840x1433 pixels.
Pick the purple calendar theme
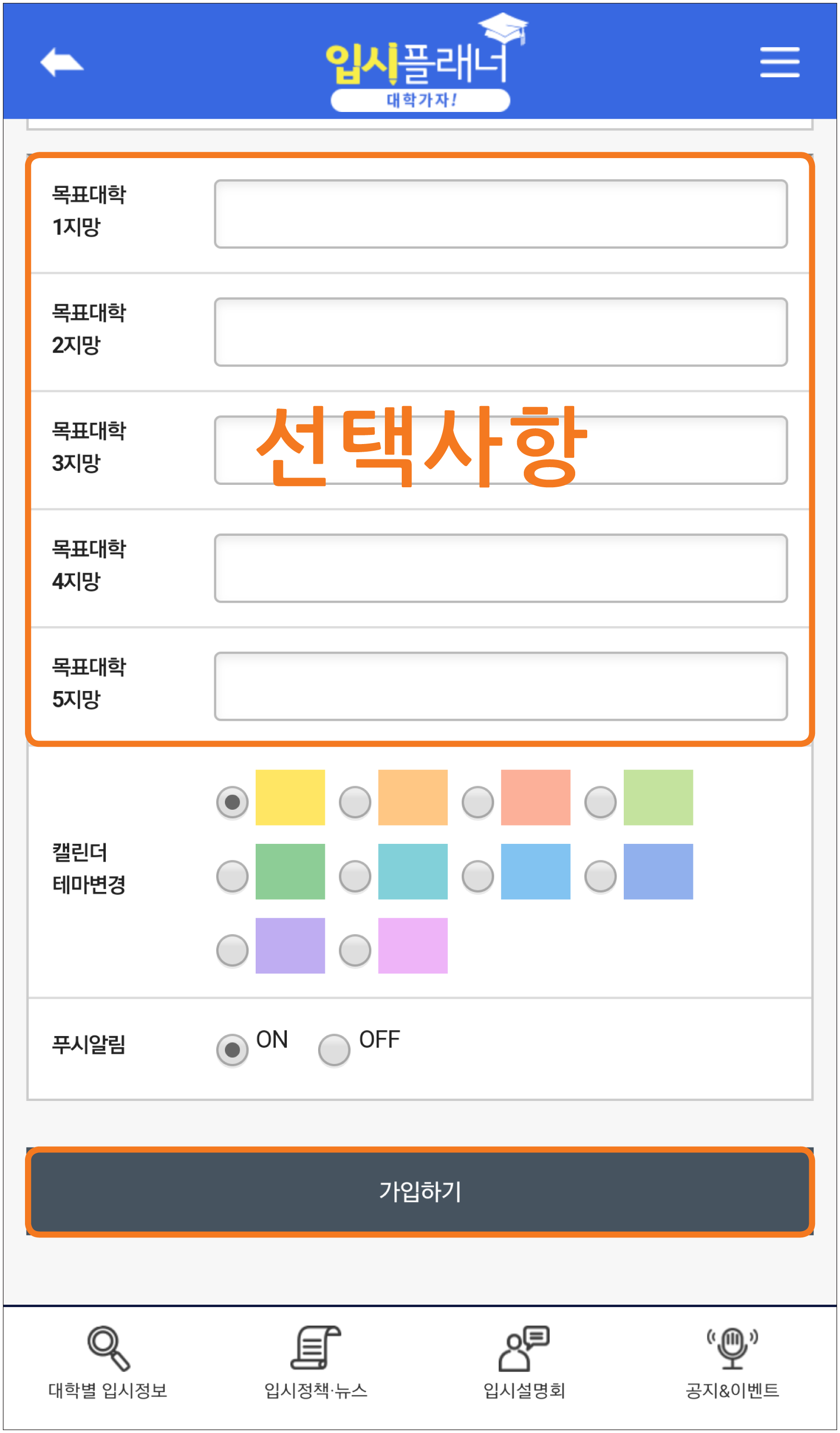[x=232, y=950]
